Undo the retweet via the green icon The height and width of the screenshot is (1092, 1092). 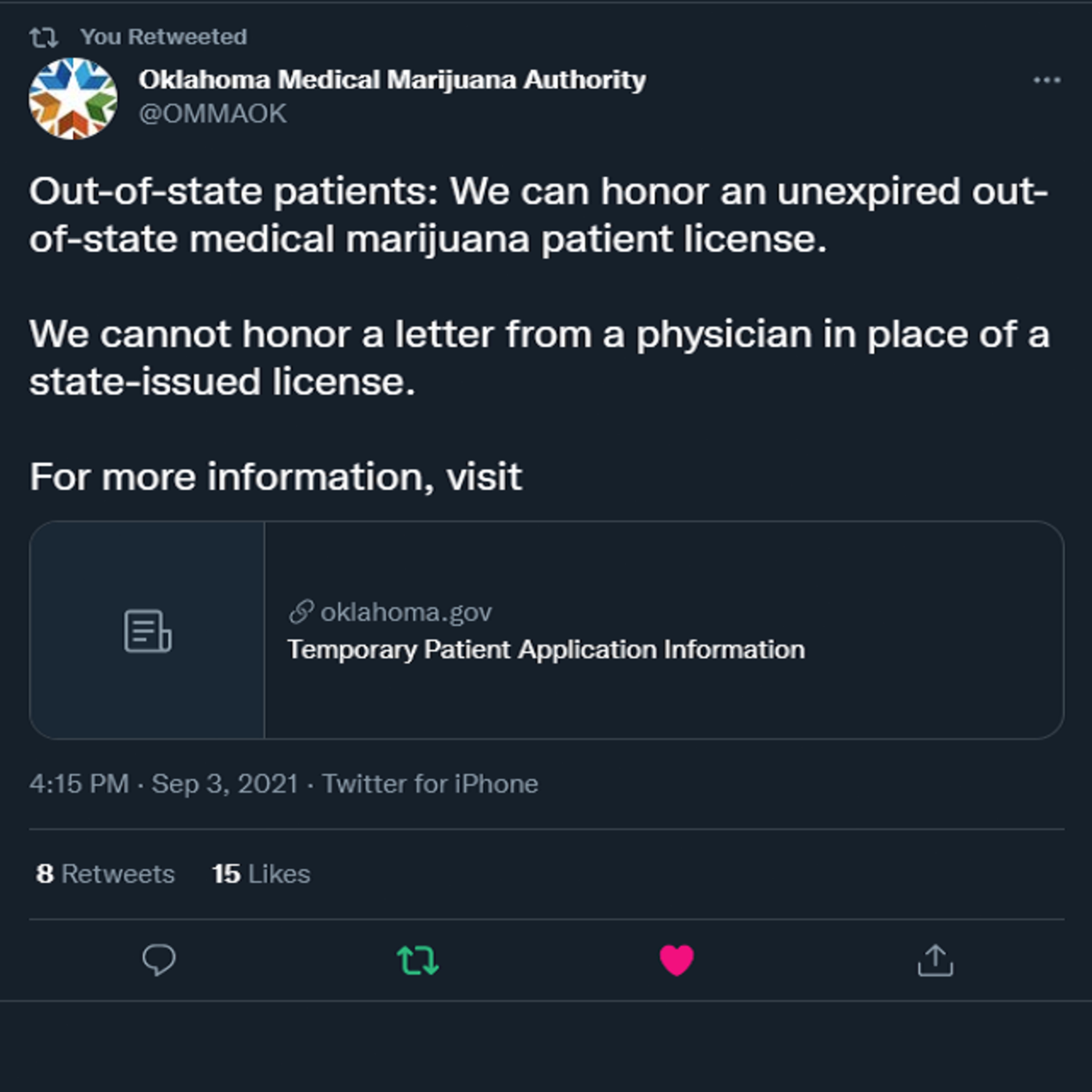click(418, 960)
